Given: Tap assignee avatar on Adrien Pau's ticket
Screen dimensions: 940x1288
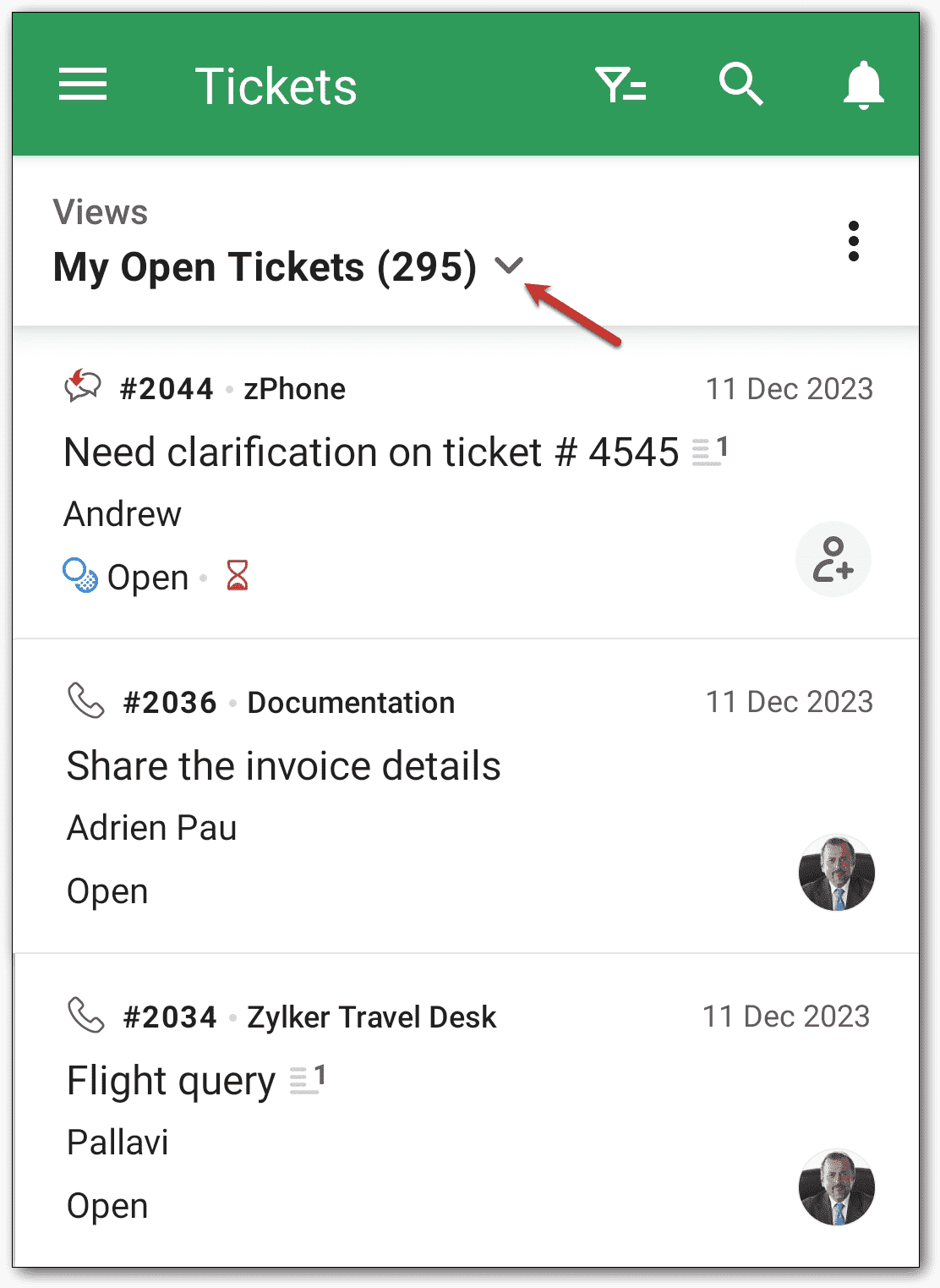Looking at the screenshot, I should pyautogui.click(x=836, y=873).
